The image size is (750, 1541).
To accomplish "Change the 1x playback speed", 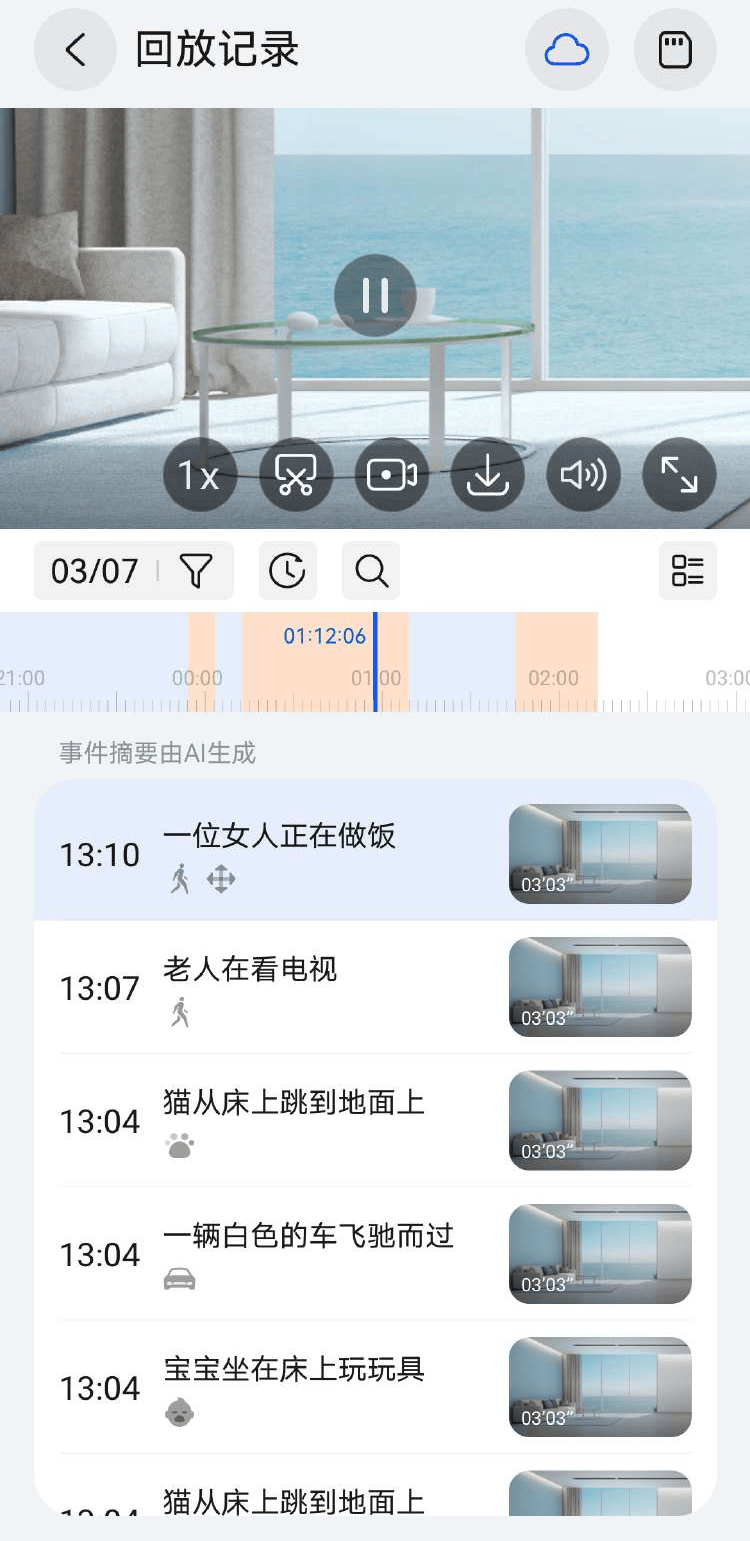I will coord(200,475).
